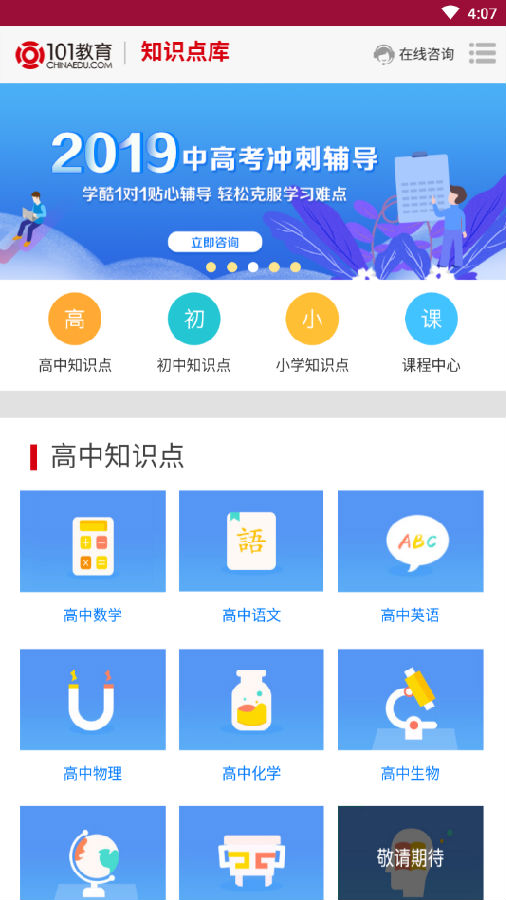
Task: Open the 高中数学 tile
Action: click(93, 557)
